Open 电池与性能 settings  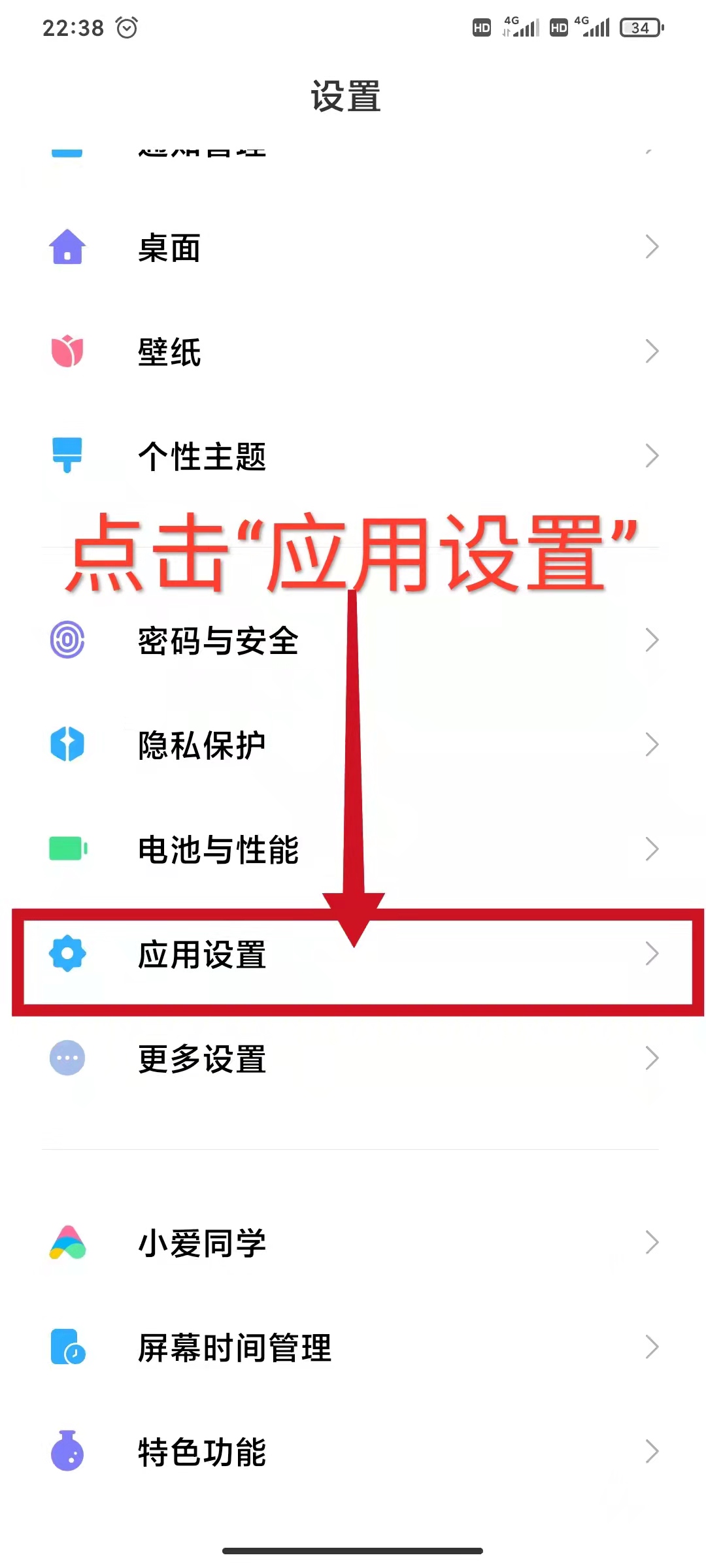(x=353, y=849)
